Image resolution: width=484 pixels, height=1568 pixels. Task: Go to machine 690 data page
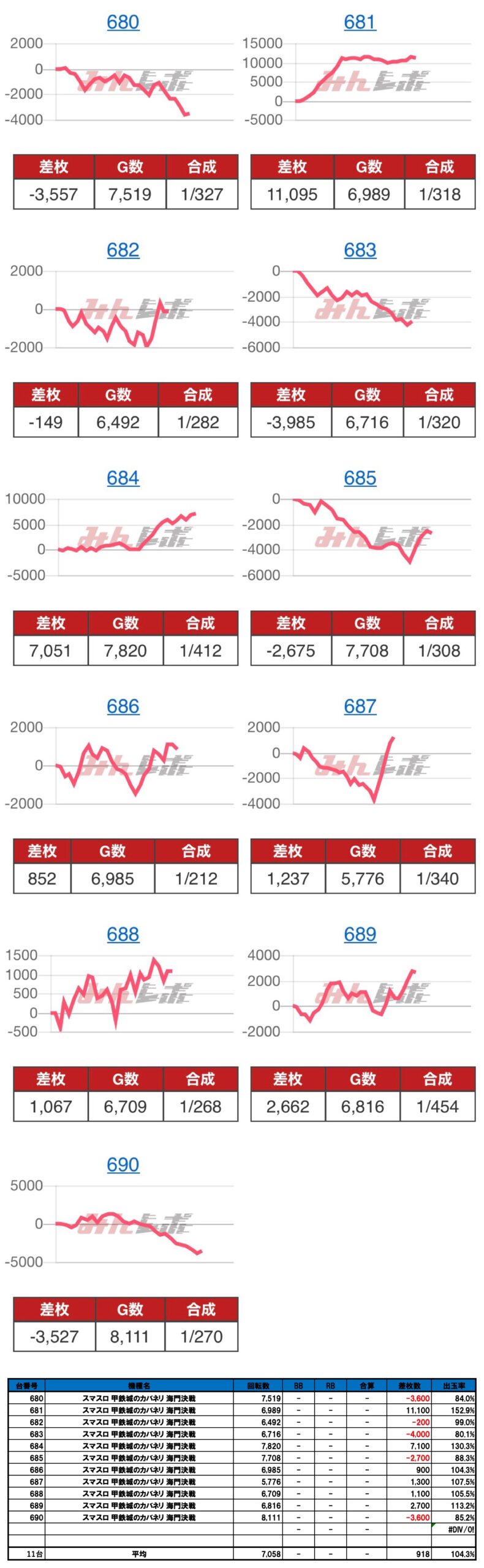[x=123, y=1164]
